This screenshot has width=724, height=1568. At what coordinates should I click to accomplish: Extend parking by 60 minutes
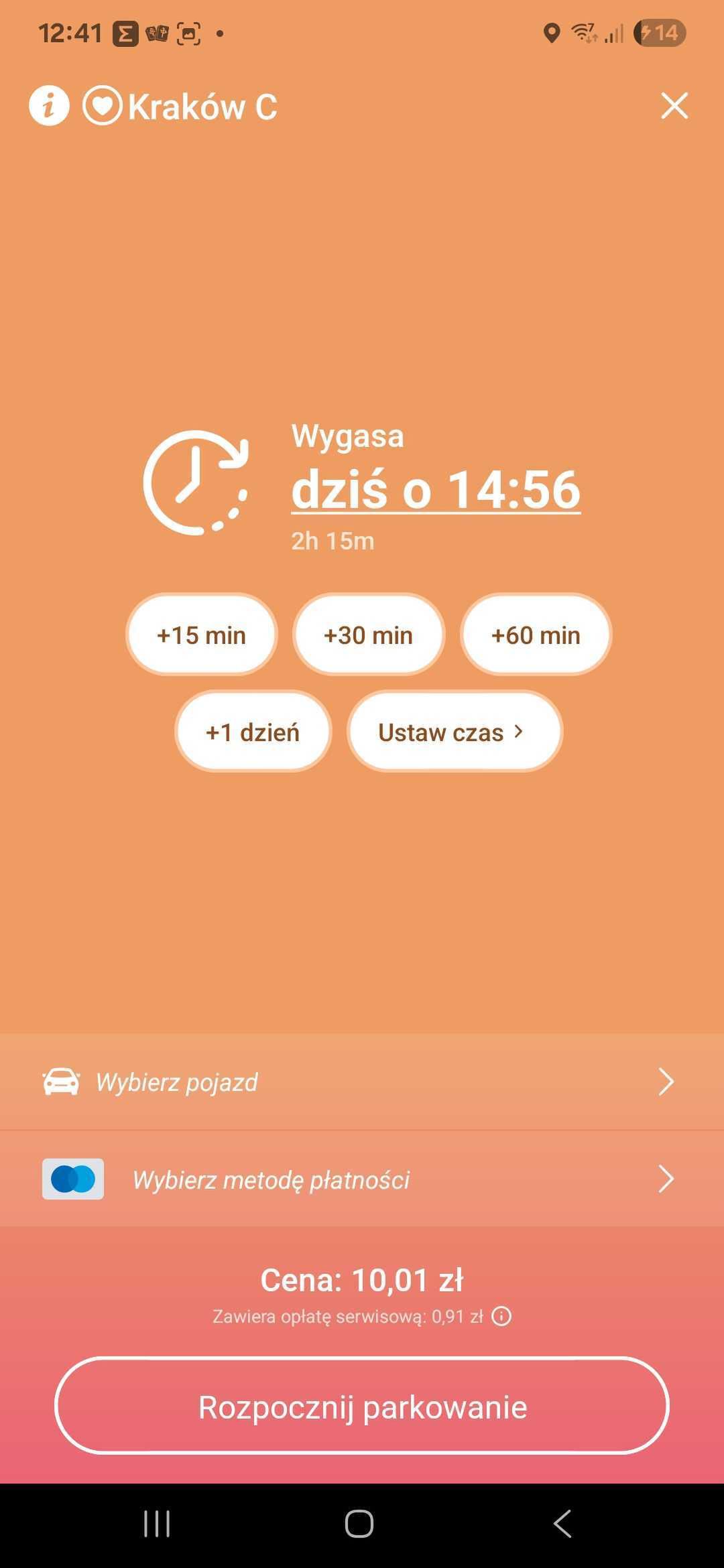coord(536,635)
